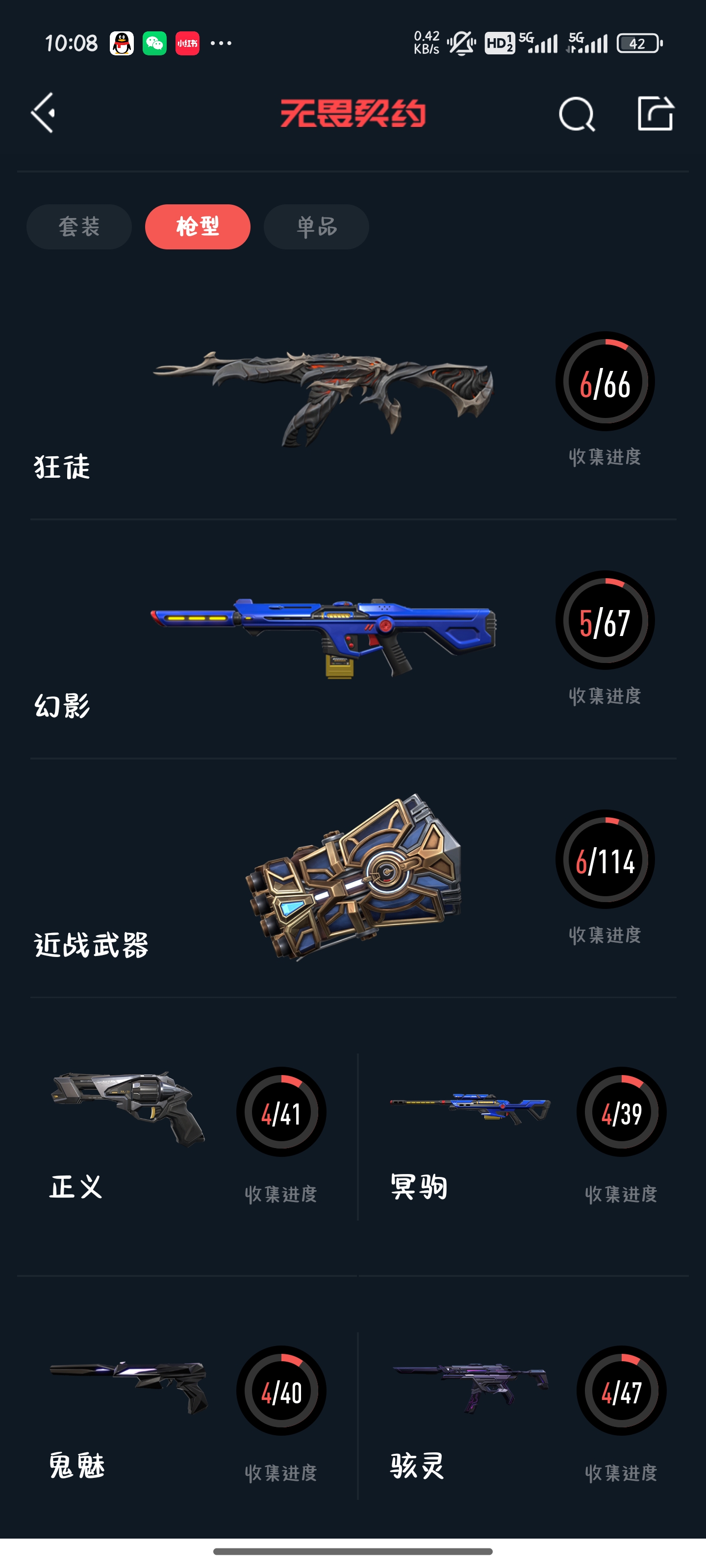This screenshot has width=706, height=1568.
Task: Select the 枪型 tab
Action: point(198,227)
